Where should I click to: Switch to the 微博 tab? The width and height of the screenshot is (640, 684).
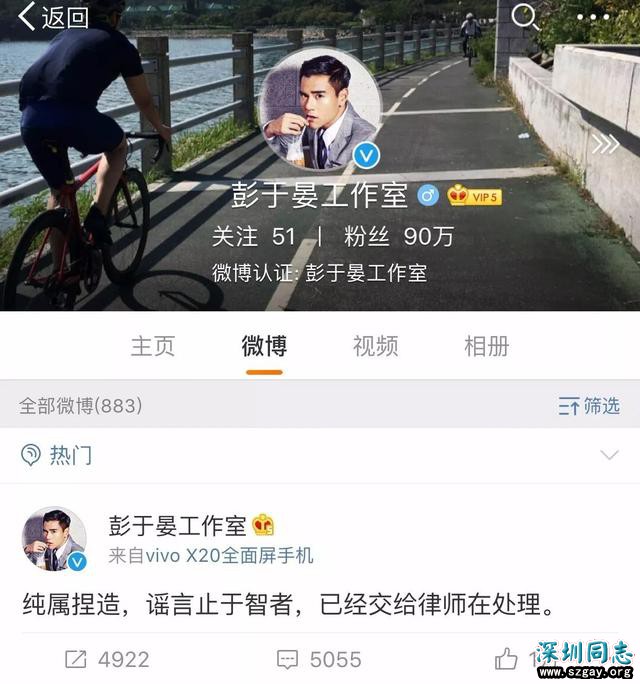(x=264, y=346)
